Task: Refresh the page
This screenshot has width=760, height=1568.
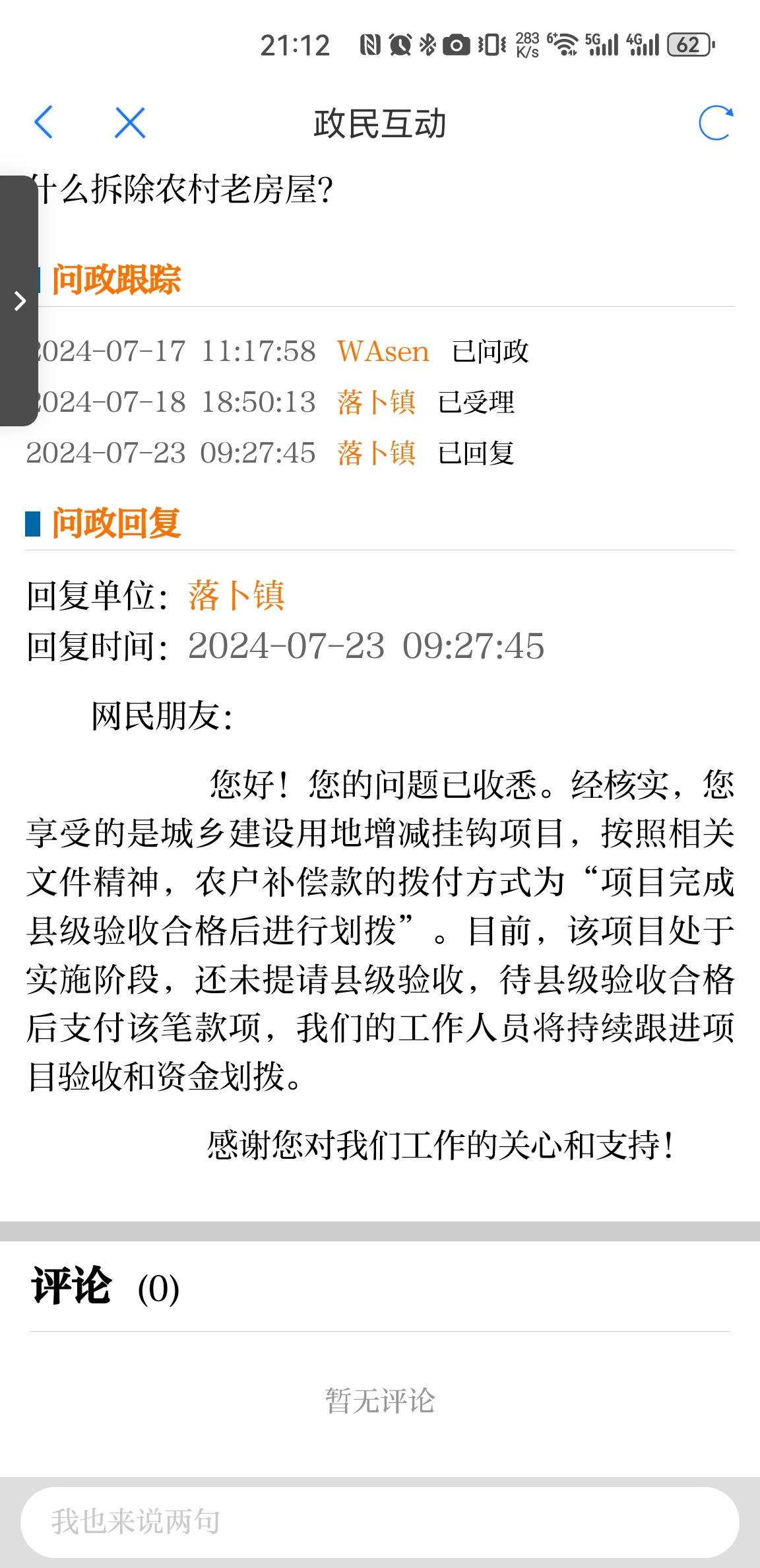Action: point(716,123)
